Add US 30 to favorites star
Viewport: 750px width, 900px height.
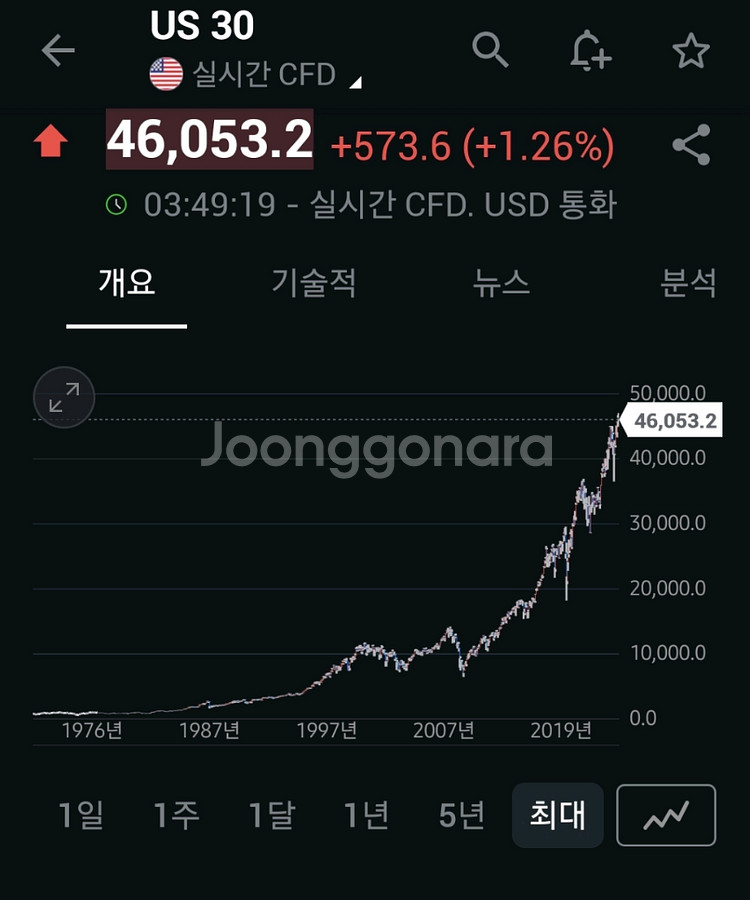click(691, 51)
